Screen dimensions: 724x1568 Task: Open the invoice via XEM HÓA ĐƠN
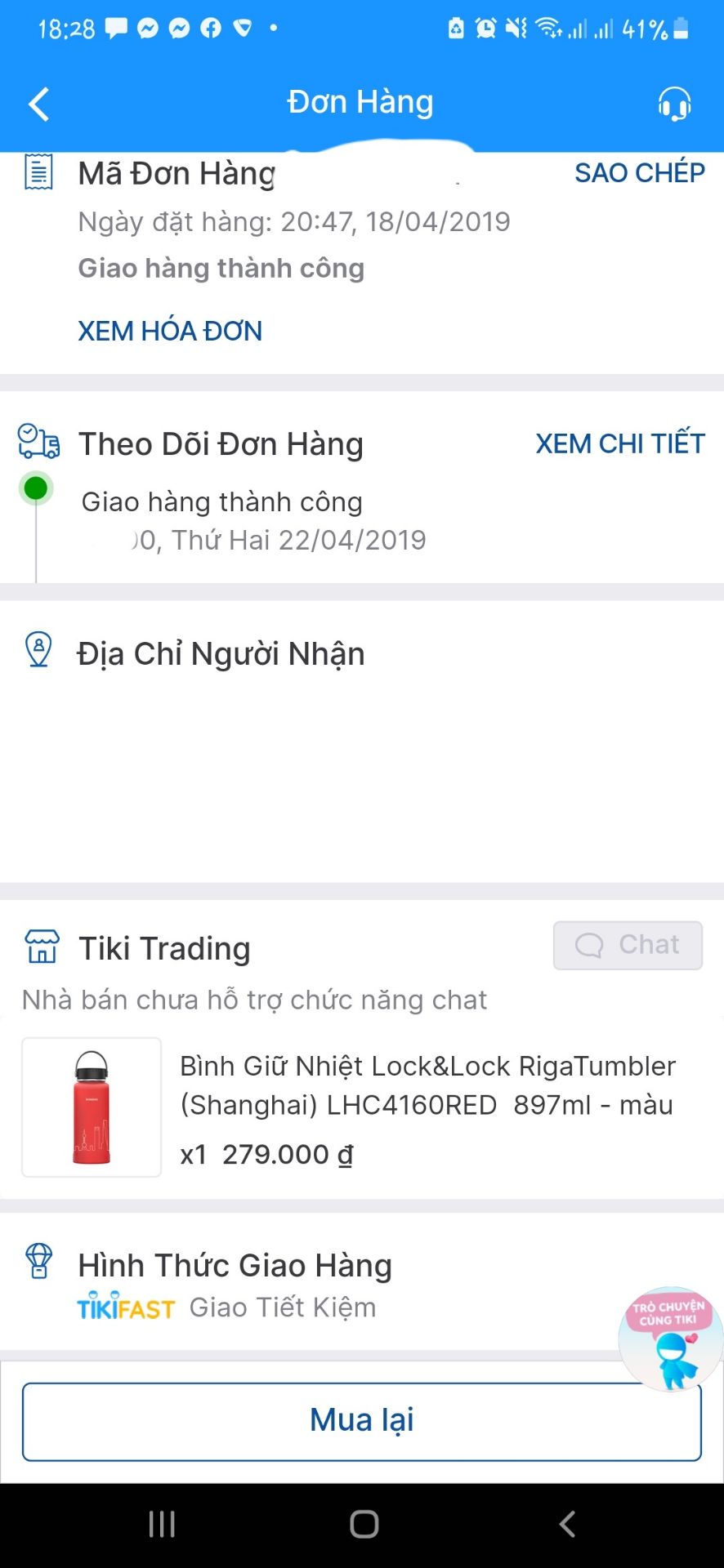click(x=169, y=330)
